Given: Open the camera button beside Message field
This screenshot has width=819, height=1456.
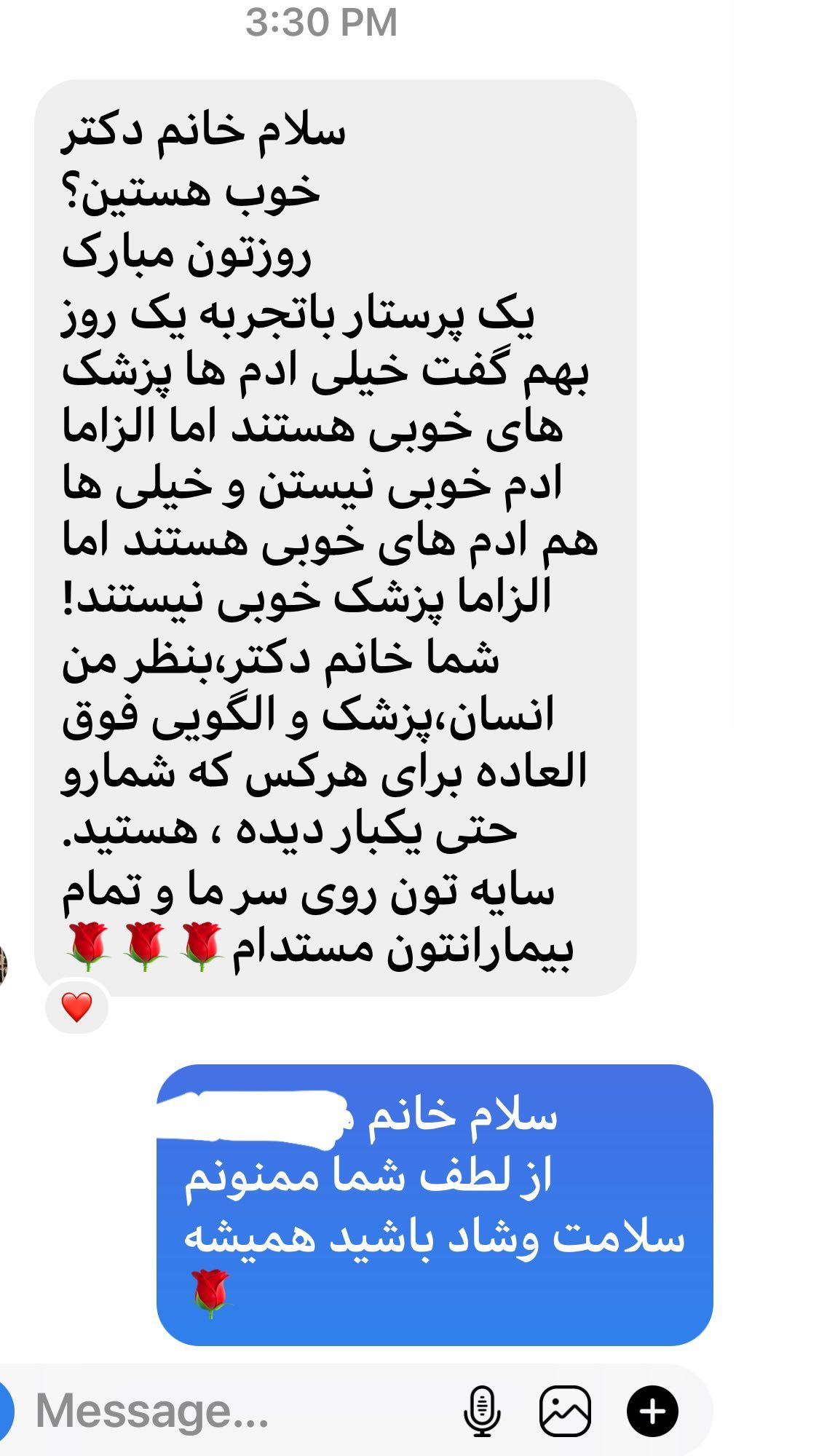Looking at the screenshot, I should (6, 1411).
